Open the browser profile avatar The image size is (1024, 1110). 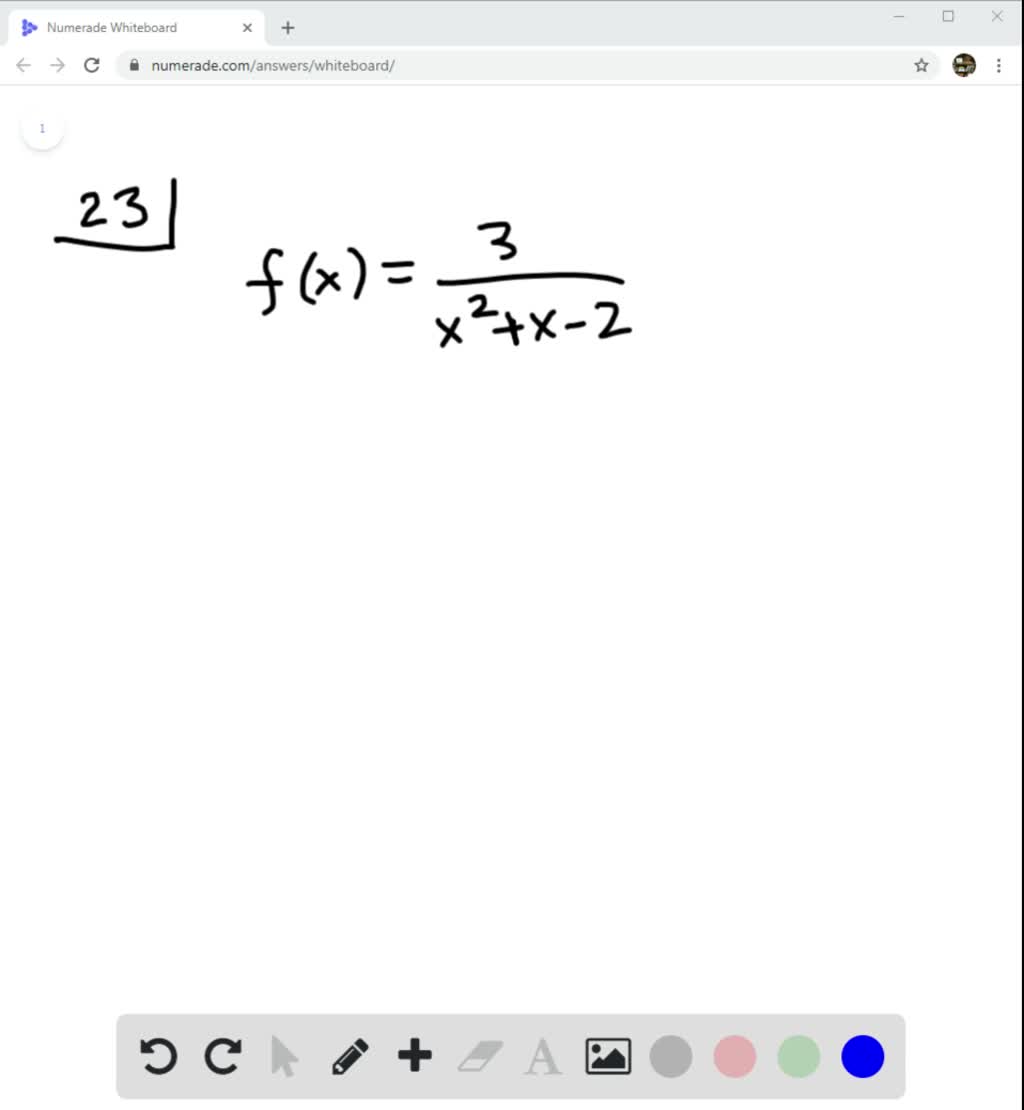pyautogui.click(x=963, y=65)
